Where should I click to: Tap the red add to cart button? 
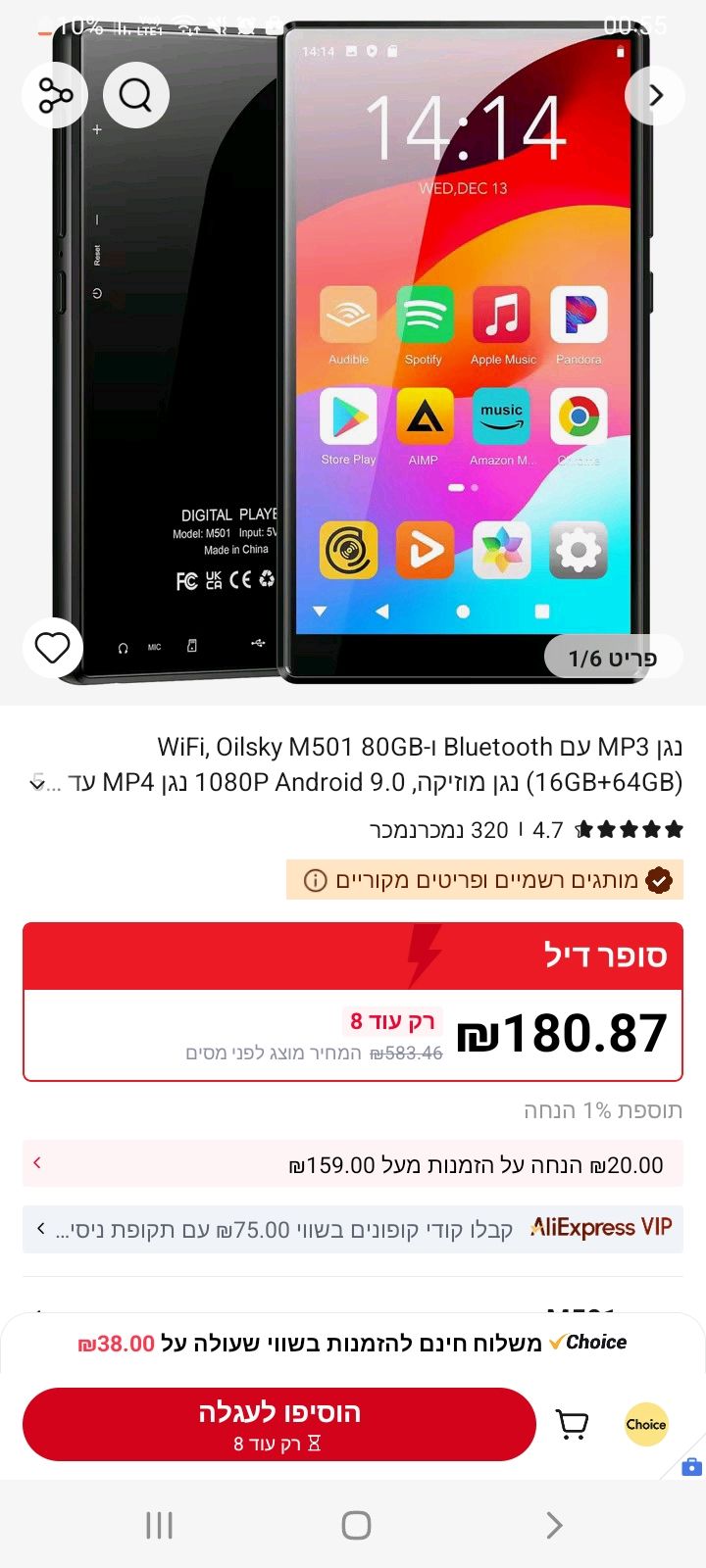(279, 1424)
